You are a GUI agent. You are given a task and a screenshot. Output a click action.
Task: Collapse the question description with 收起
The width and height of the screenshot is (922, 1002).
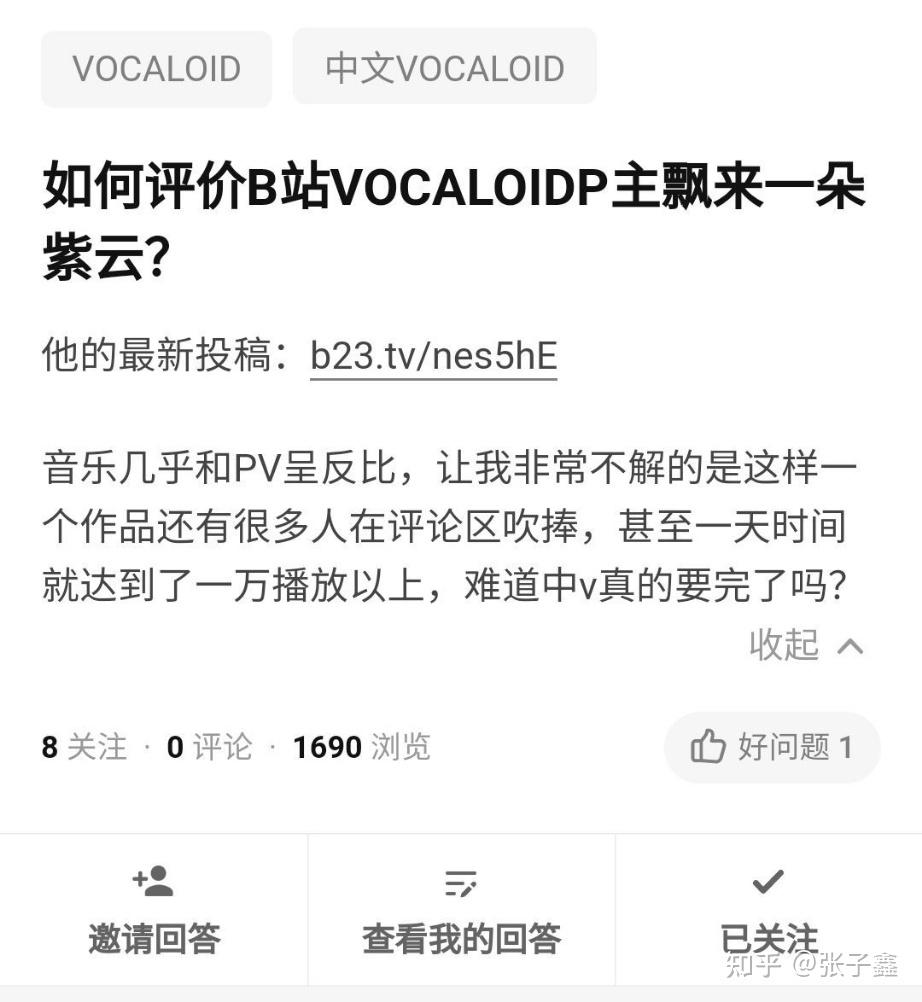pos(805,645)
